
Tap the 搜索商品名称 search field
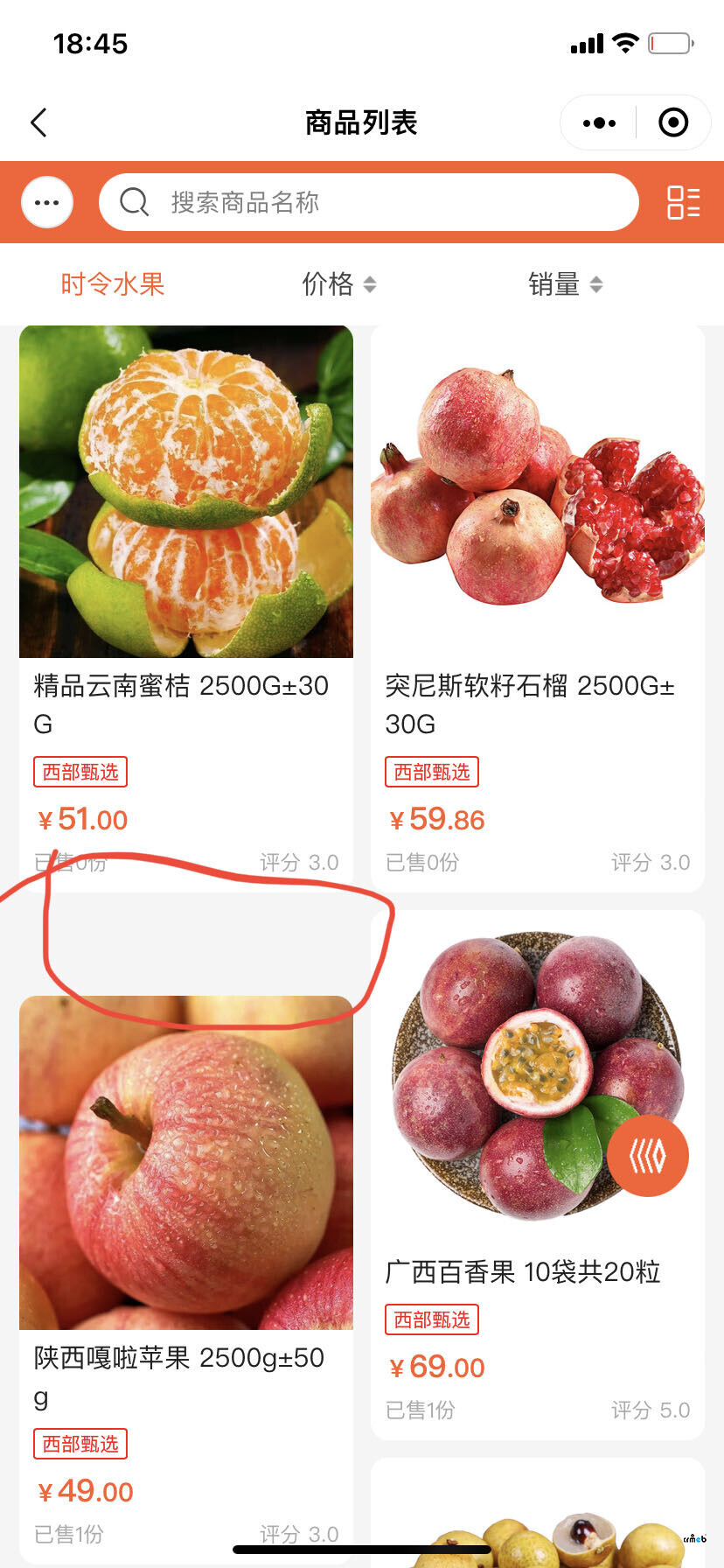point(368,203)
